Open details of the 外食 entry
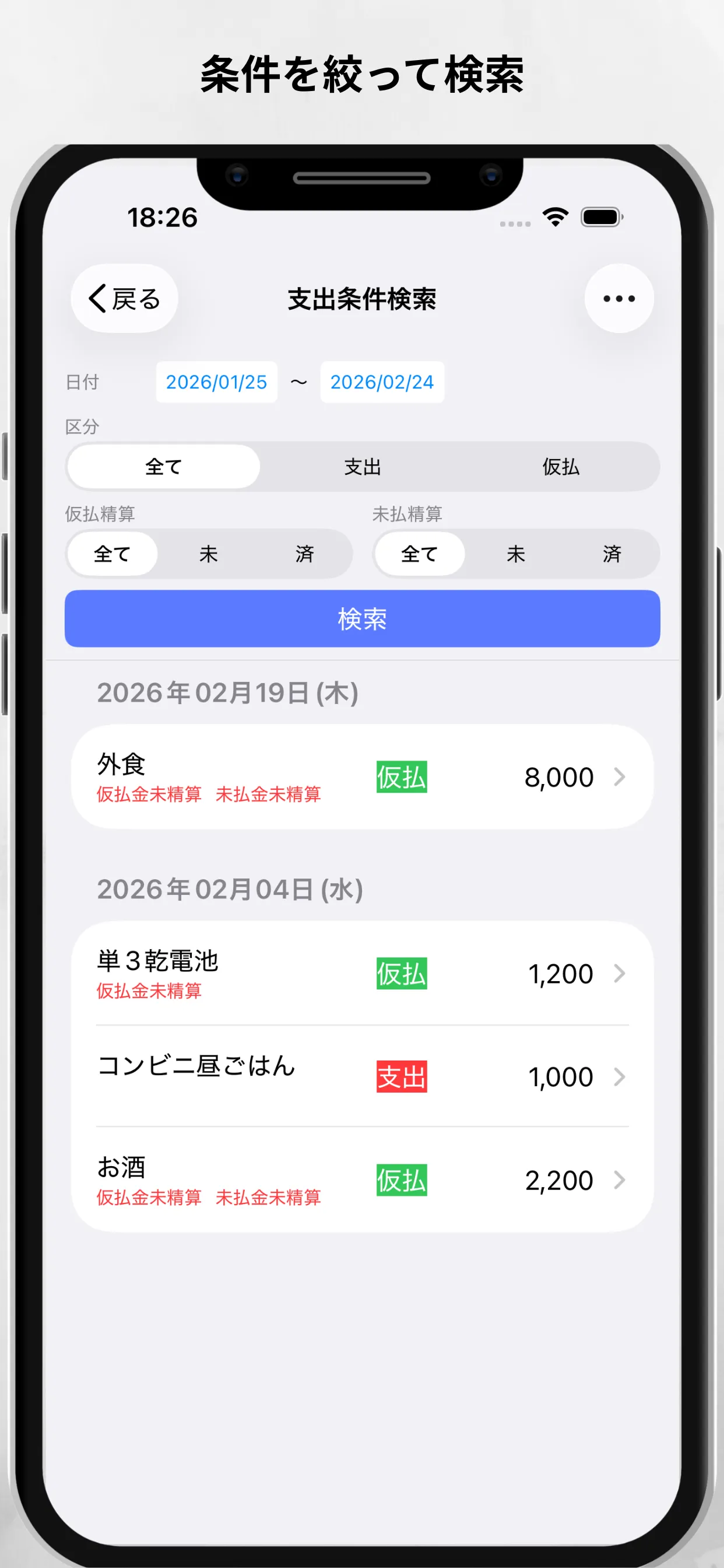The height and width of the screenshot is (1568, 724). (x=619, y=776)
